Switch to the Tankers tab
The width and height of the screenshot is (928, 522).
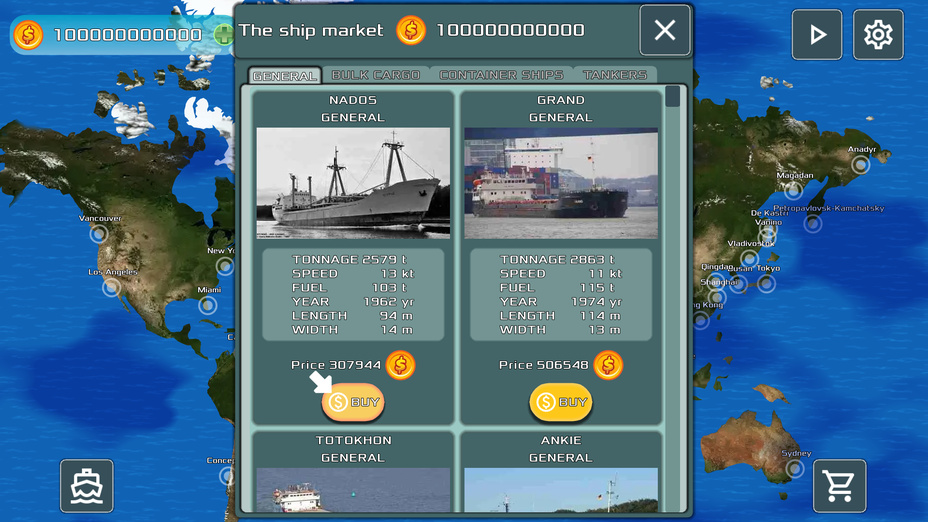pyautogui.click(x=615, y=75)
